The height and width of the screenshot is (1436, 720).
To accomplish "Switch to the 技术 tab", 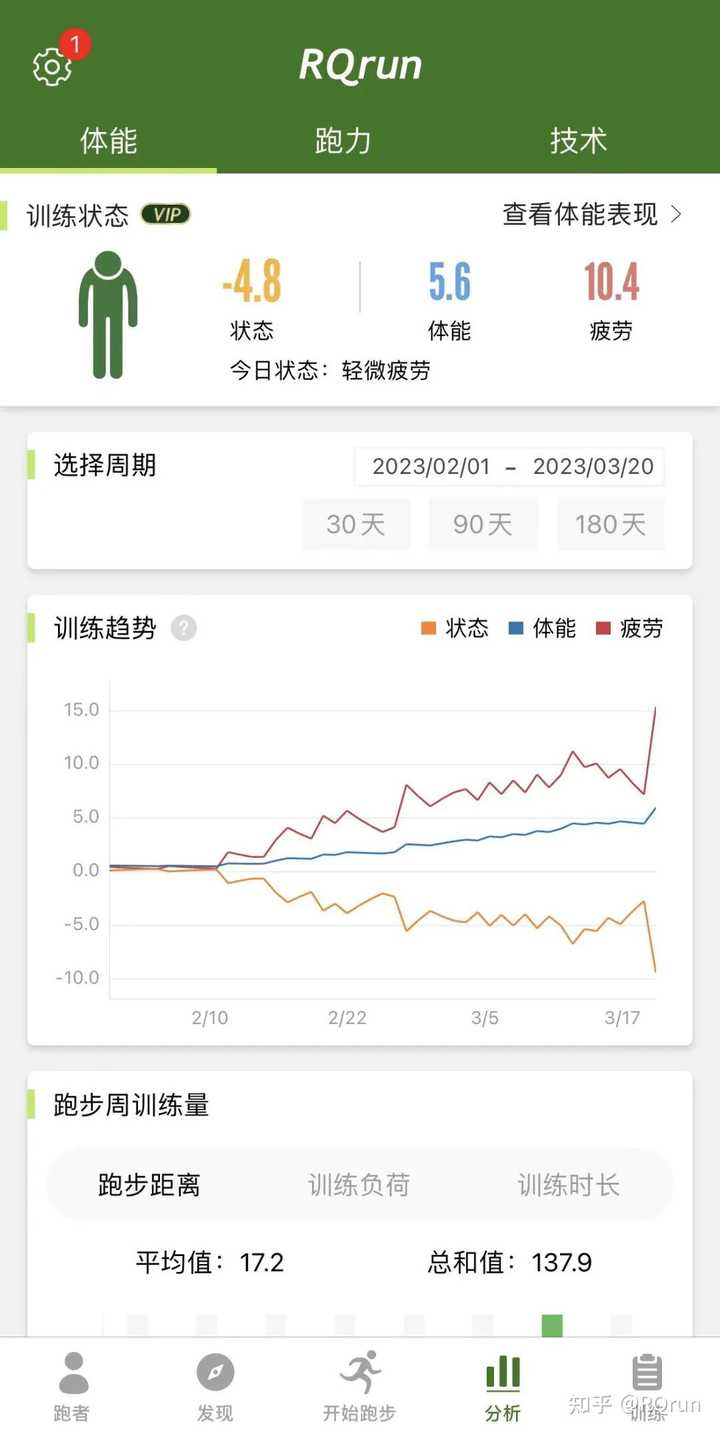I will click(x=577, y=141).
